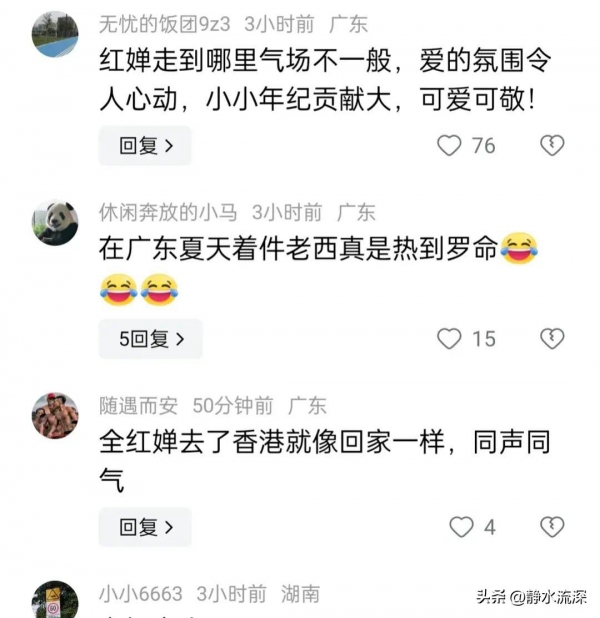Reply to 无忧的饭团9z3's comment
The height and width of the screenshot is (618, 600).
[x=145, y=146]
